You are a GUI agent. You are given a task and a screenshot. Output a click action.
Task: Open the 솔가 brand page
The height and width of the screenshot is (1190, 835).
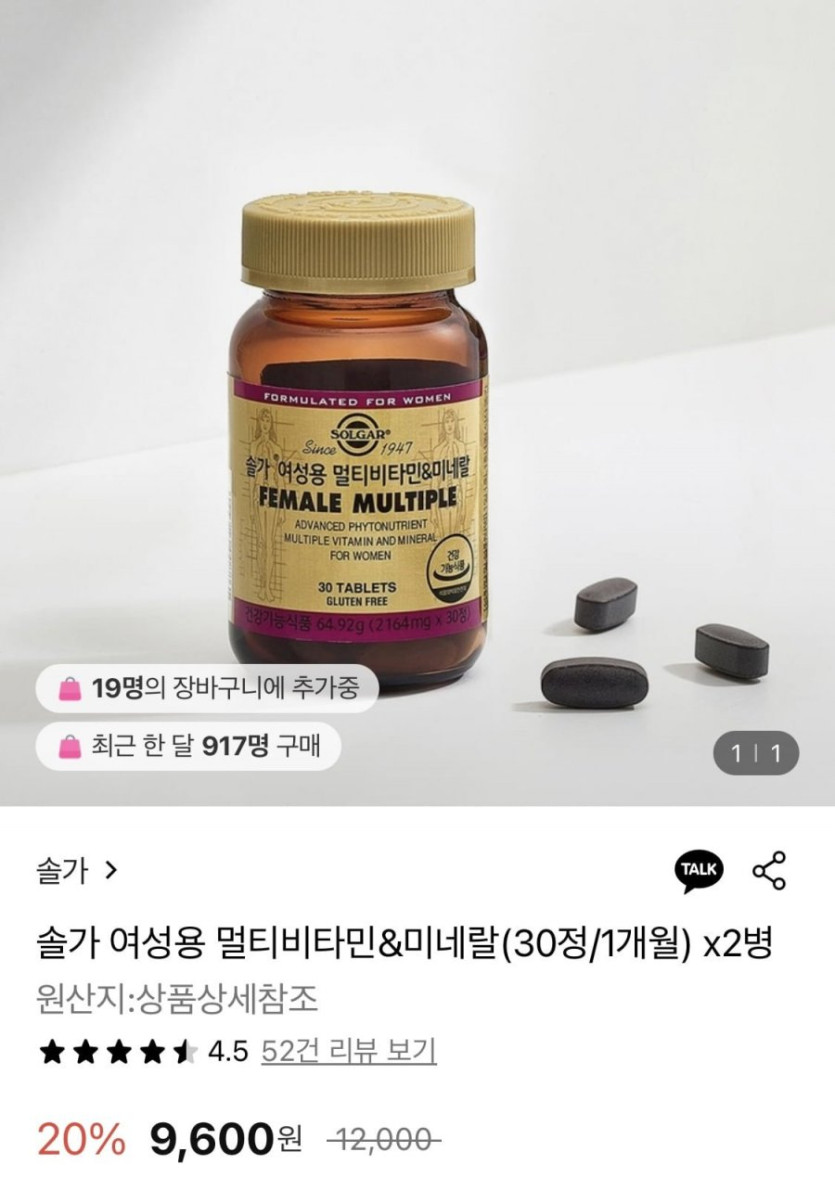click(77, 870)
